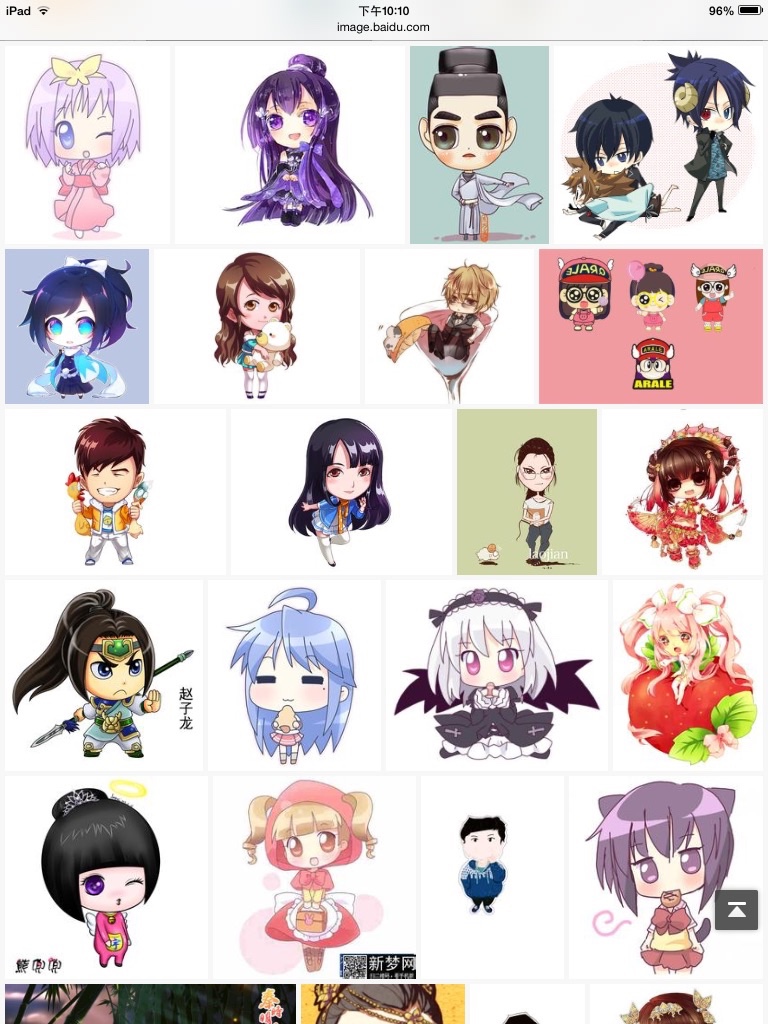Open the 赵子龙 warrior chibi image
The image size is (768, 1024).
[103, 675]
